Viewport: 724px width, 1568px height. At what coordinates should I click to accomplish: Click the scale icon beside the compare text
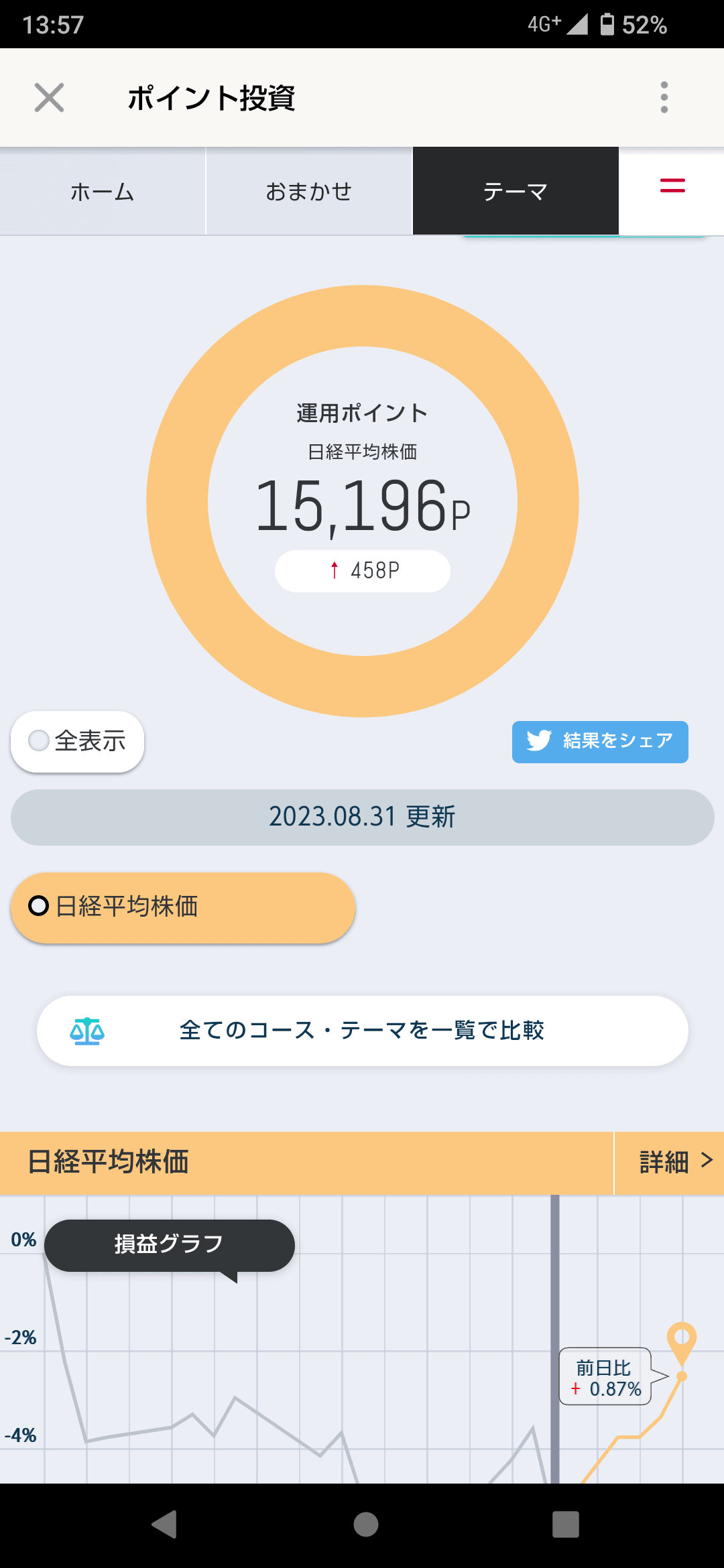(87, 1031)
